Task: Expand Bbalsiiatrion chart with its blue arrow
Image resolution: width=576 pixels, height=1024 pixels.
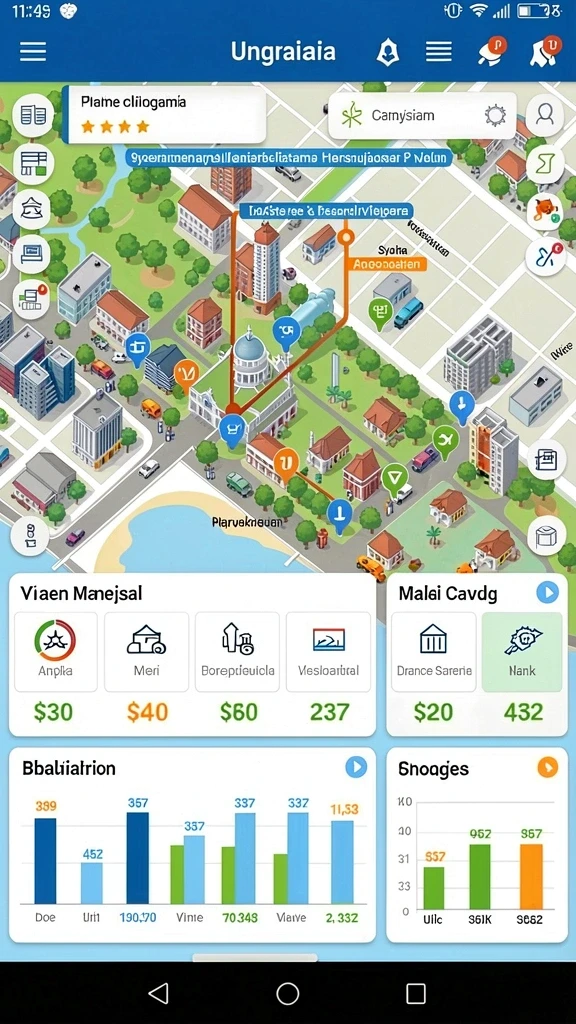Action: pyautogui.click(x=356, y=767)
